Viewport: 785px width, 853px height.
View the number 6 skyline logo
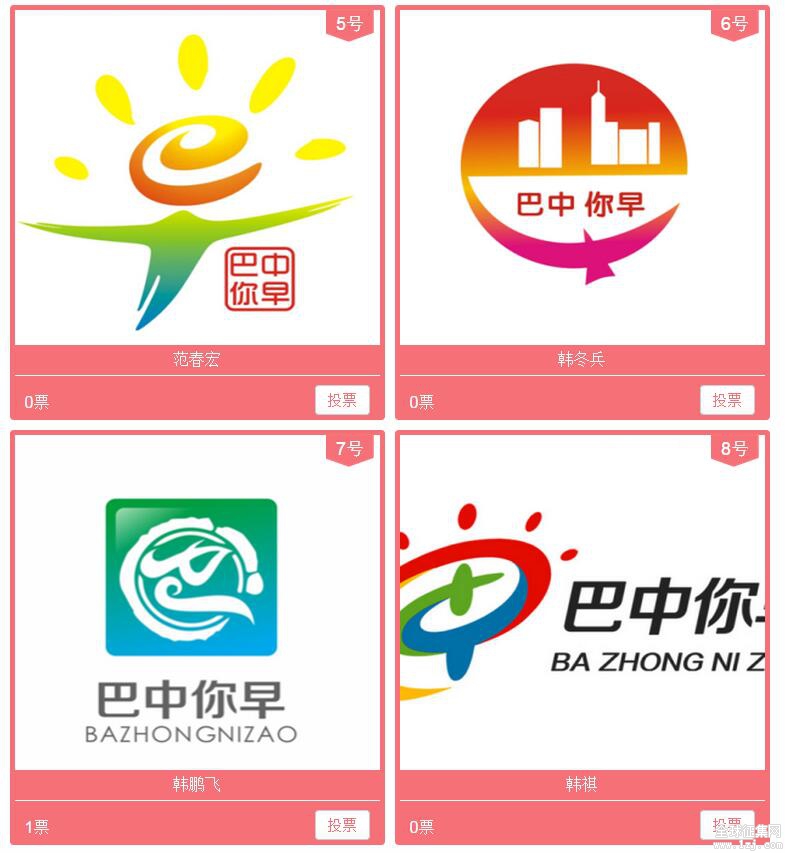(x=582, y=180)
